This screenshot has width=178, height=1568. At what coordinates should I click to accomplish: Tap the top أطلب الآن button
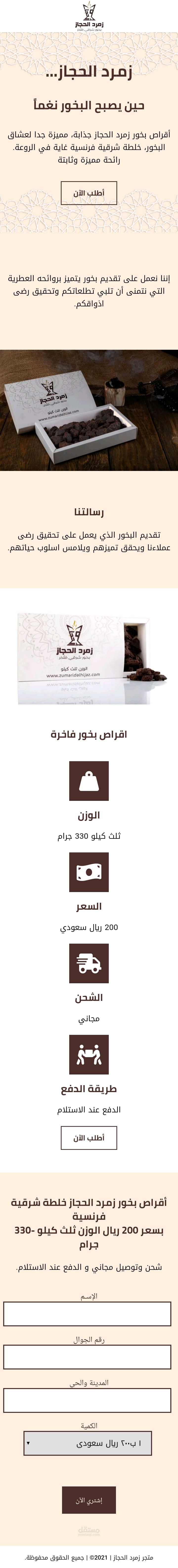(89, 193)
